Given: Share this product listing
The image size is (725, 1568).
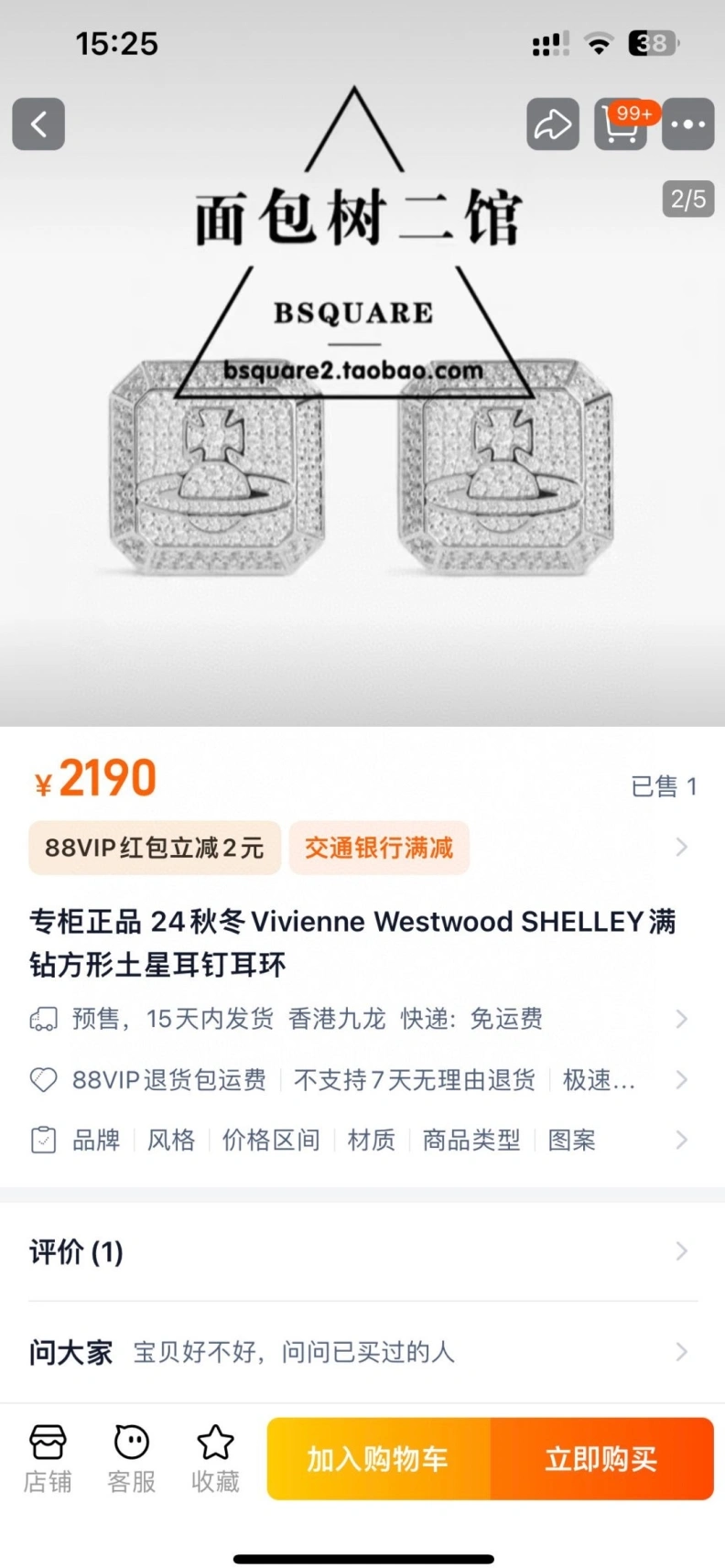Looking at the screenshot, I should 552,124.
